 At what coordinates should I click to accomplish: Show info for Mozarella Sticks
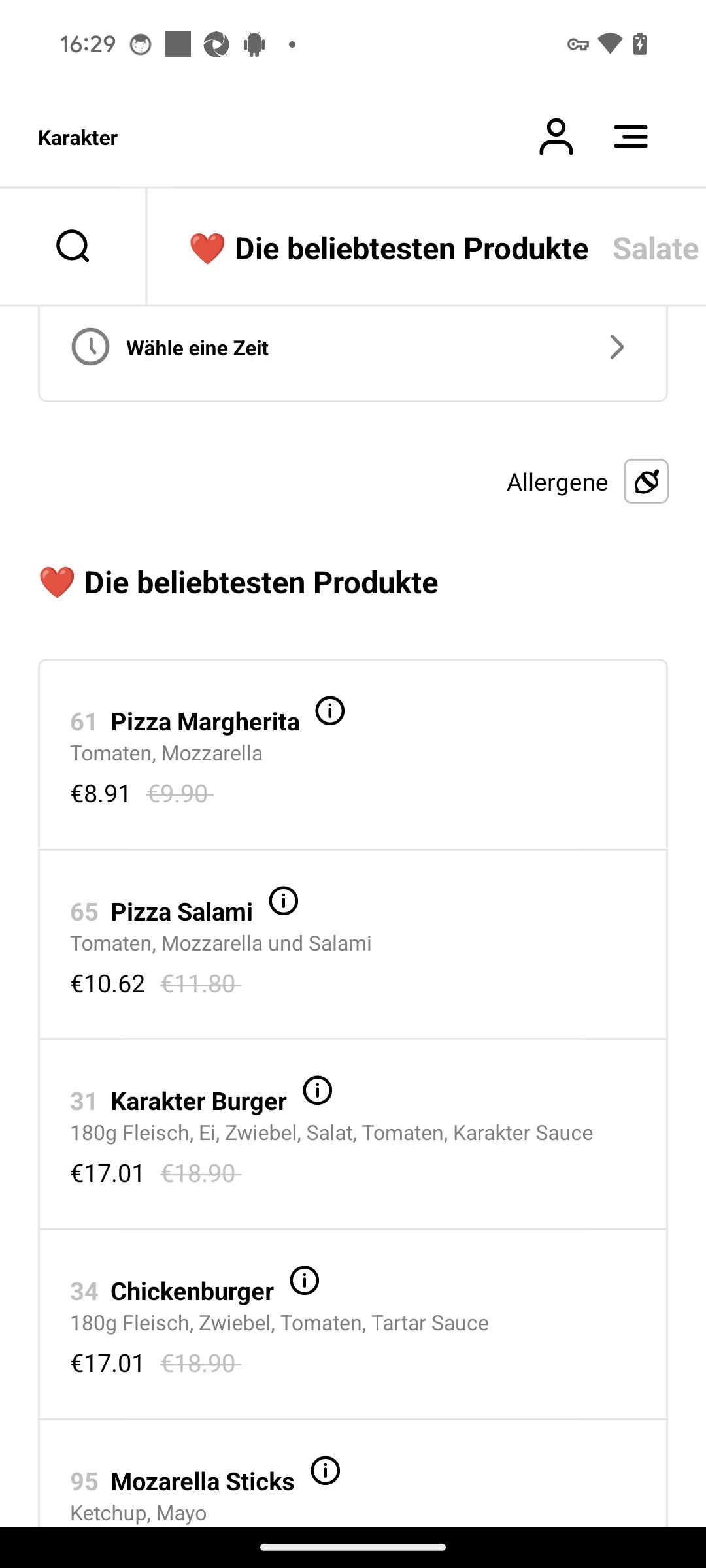326,1471
